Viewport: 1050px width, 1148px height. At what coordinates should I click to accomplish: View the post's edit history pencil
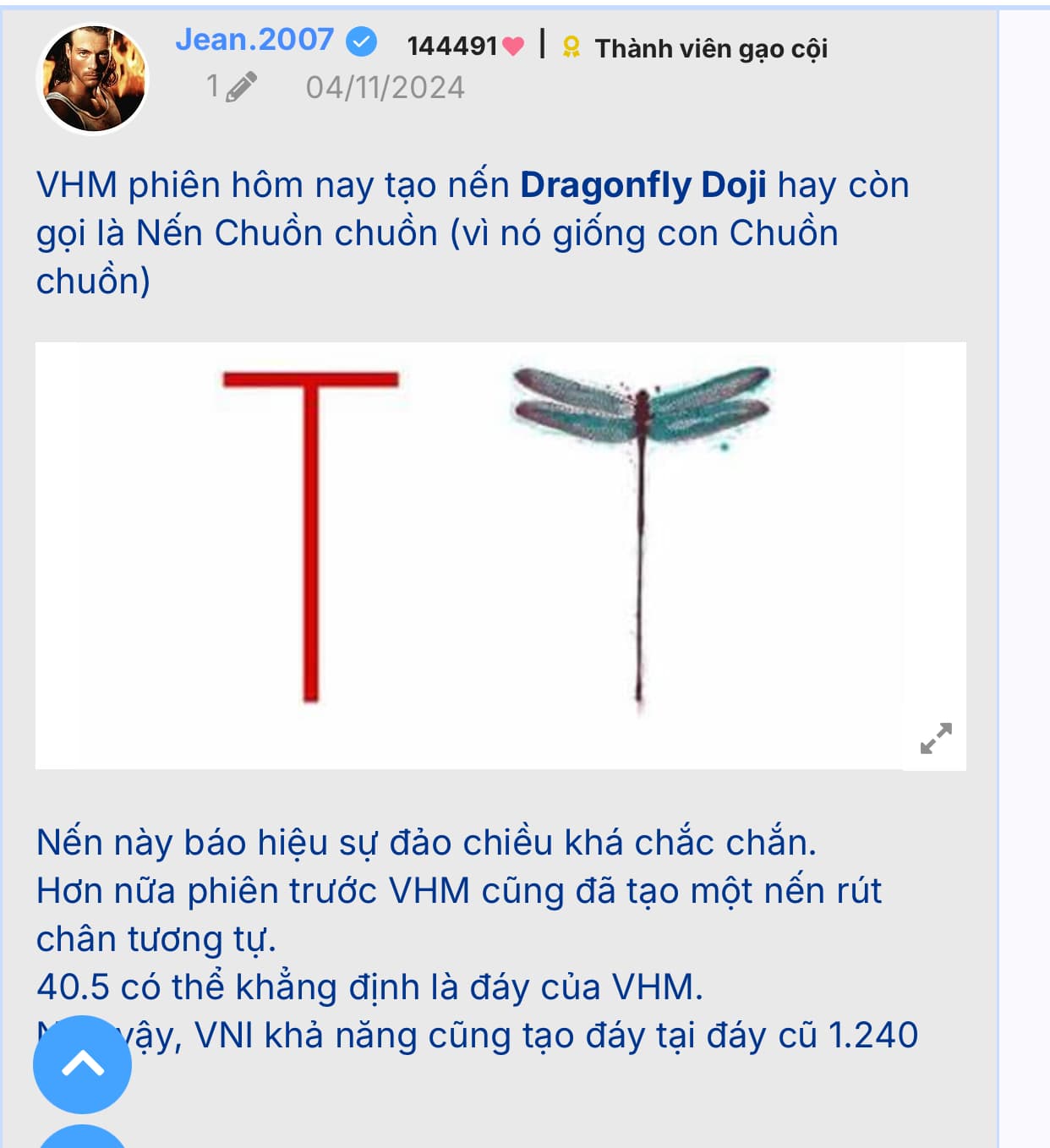241,86
